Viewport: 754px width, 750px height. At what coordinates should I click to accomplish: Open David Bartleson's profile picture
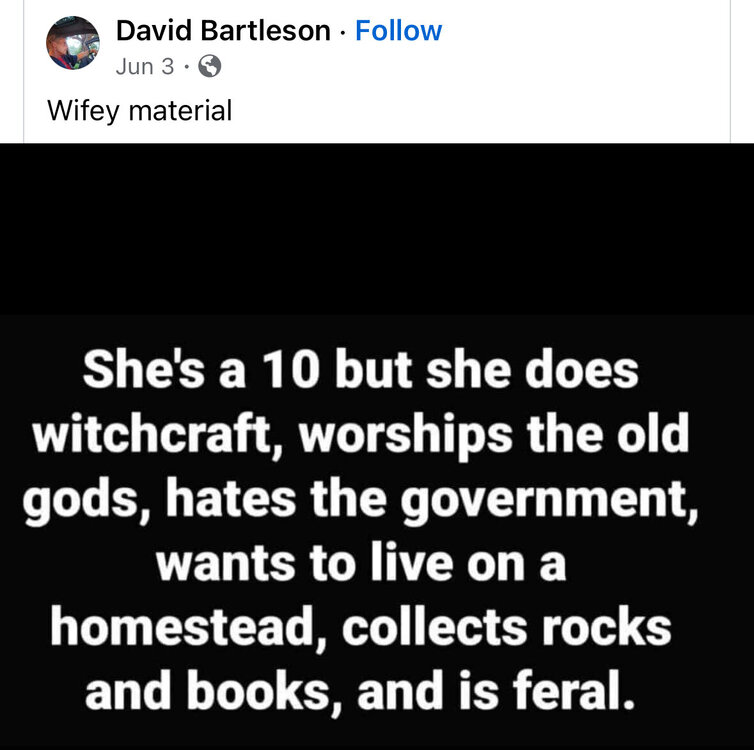(73, 43)
